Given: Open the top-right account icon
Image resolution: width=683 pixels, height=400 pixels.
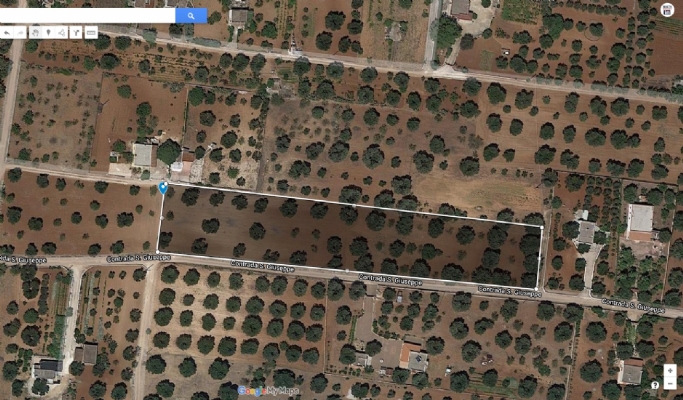Looking at the screenshot, I should pos(667,9).
